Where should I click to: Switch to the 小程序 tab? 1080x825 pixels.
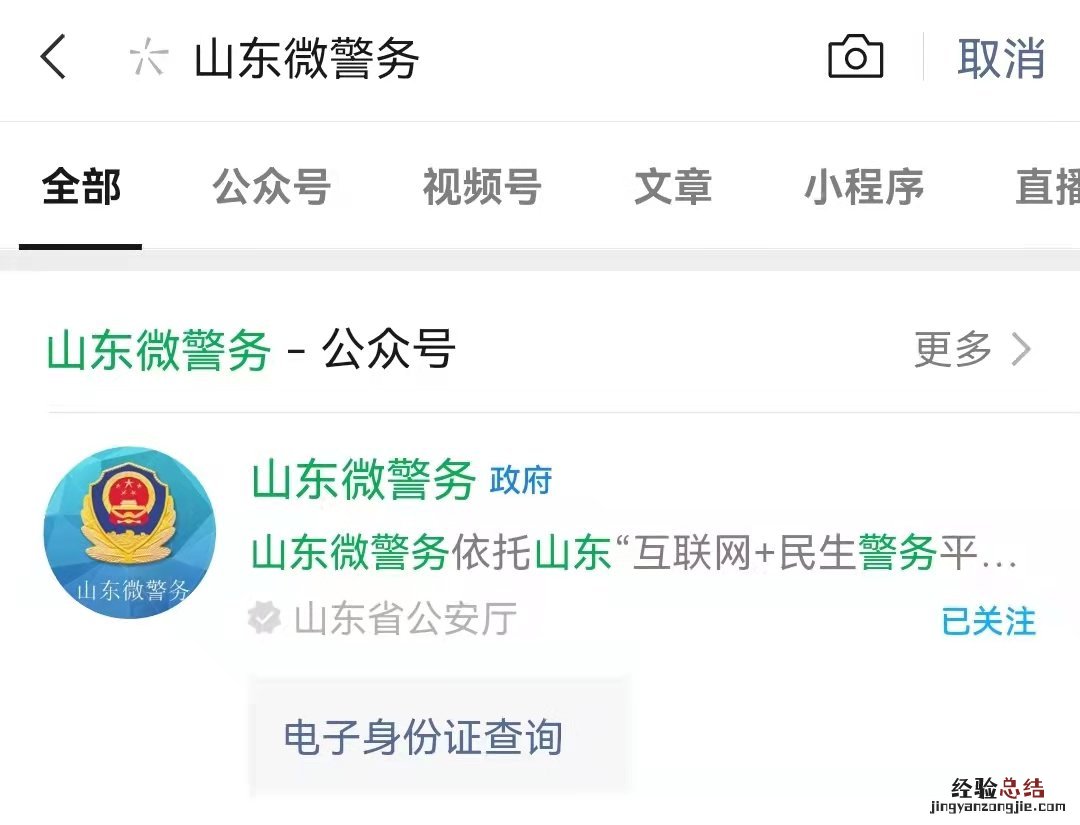[864, 187]
